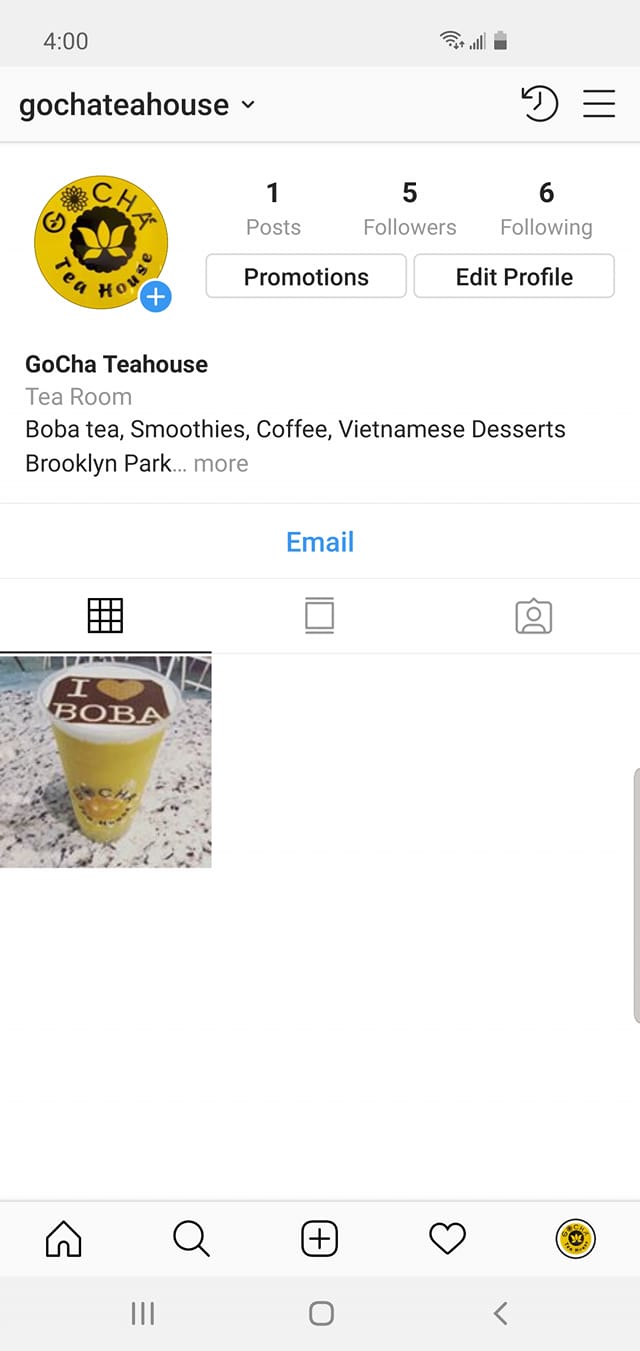Switch to the tagged photos tab
Screen dimensions: 640x1351
(534, 616)
